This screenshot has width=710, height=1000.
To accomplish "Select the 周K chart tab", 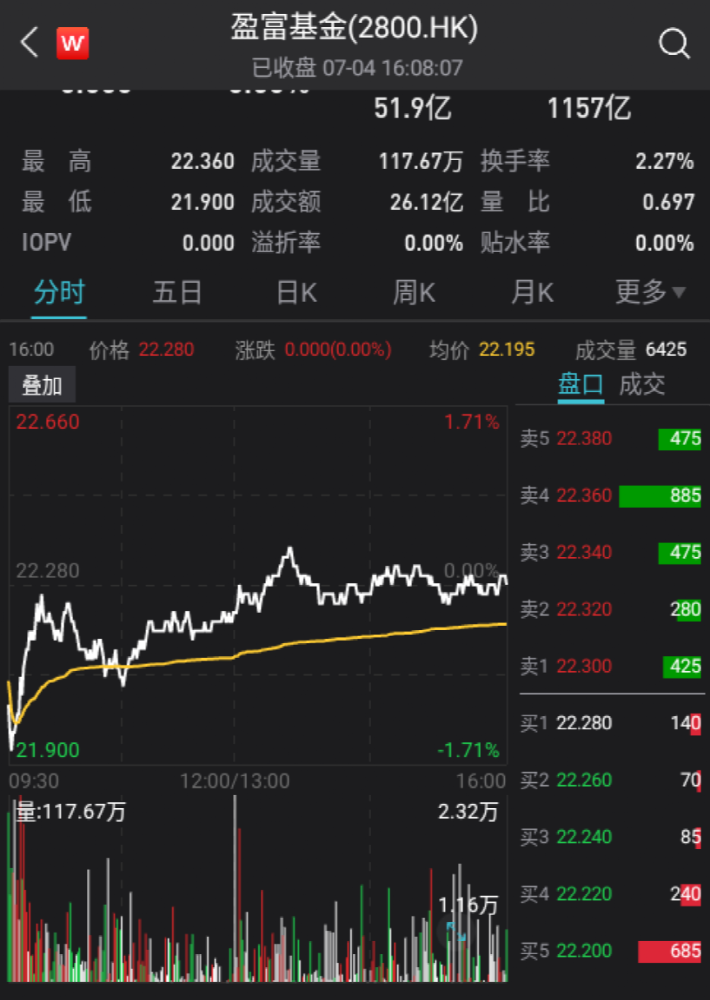I will [414, 292].
